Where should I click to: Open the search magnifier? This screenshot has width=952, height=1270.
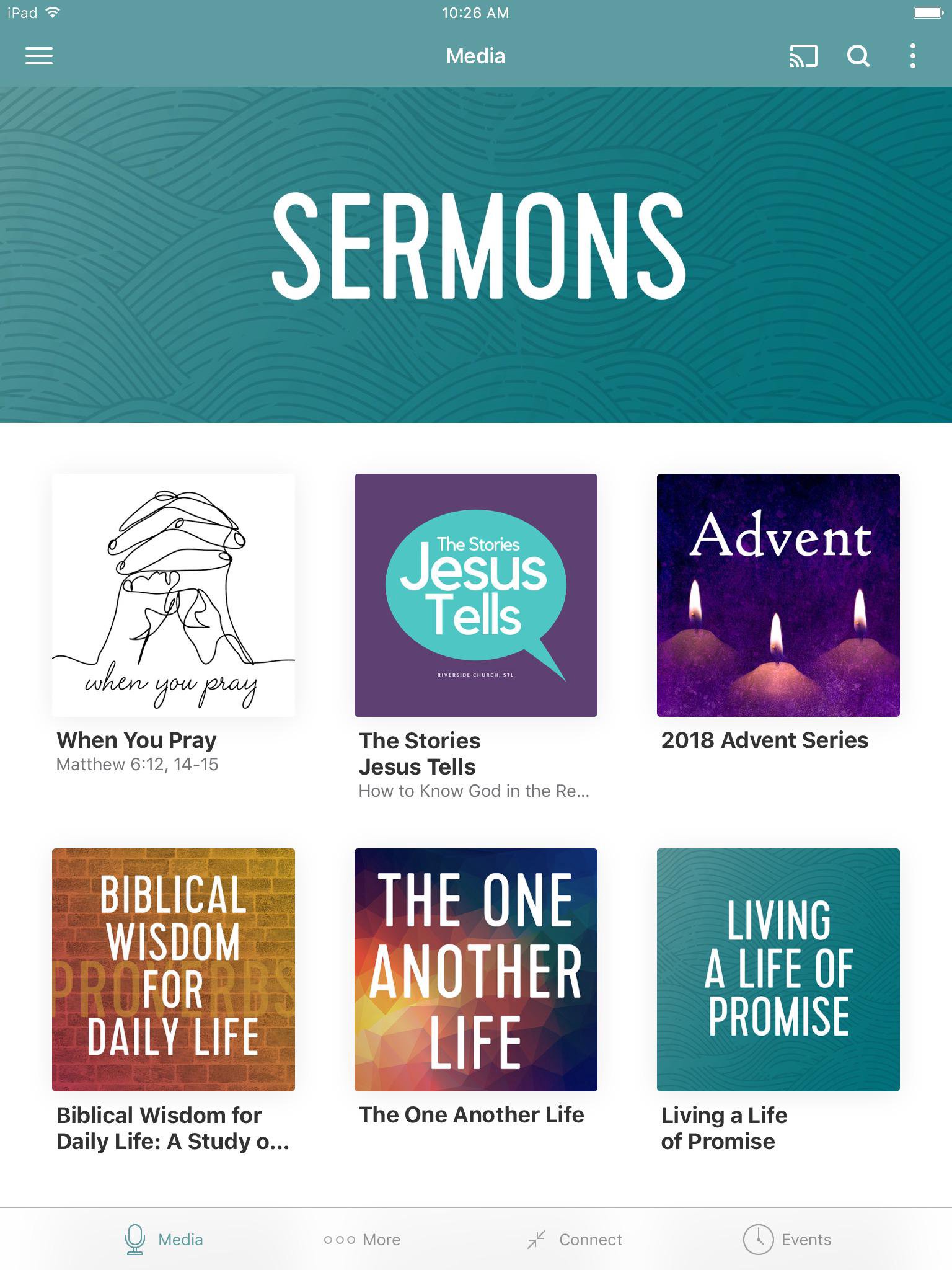point(858,56)
